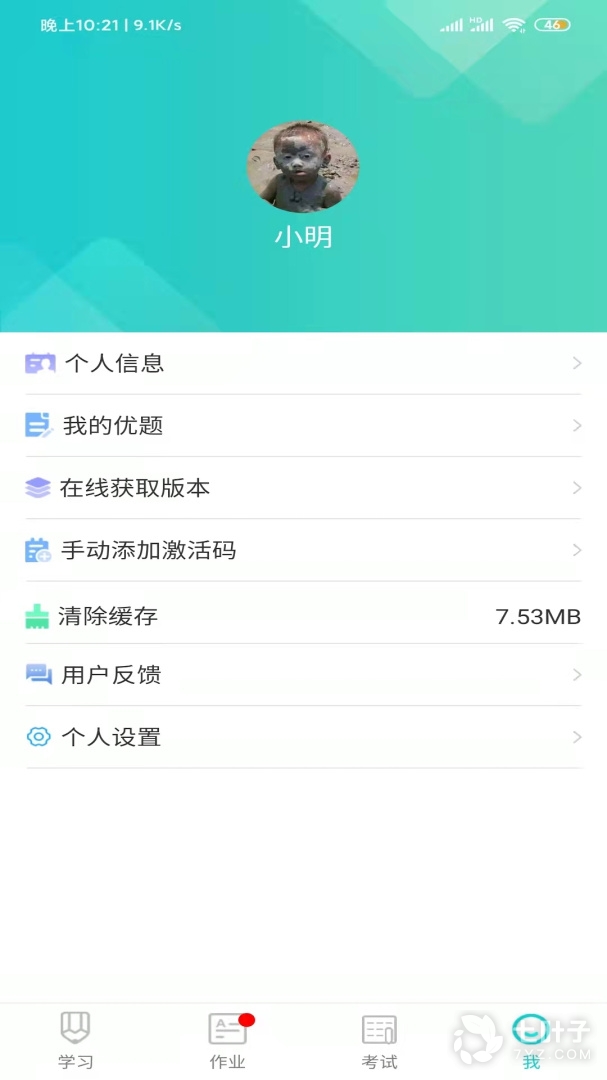Screen dimensions: 607x1080
Task: Switch to the 作业 tab
Action: point(228,1040)
